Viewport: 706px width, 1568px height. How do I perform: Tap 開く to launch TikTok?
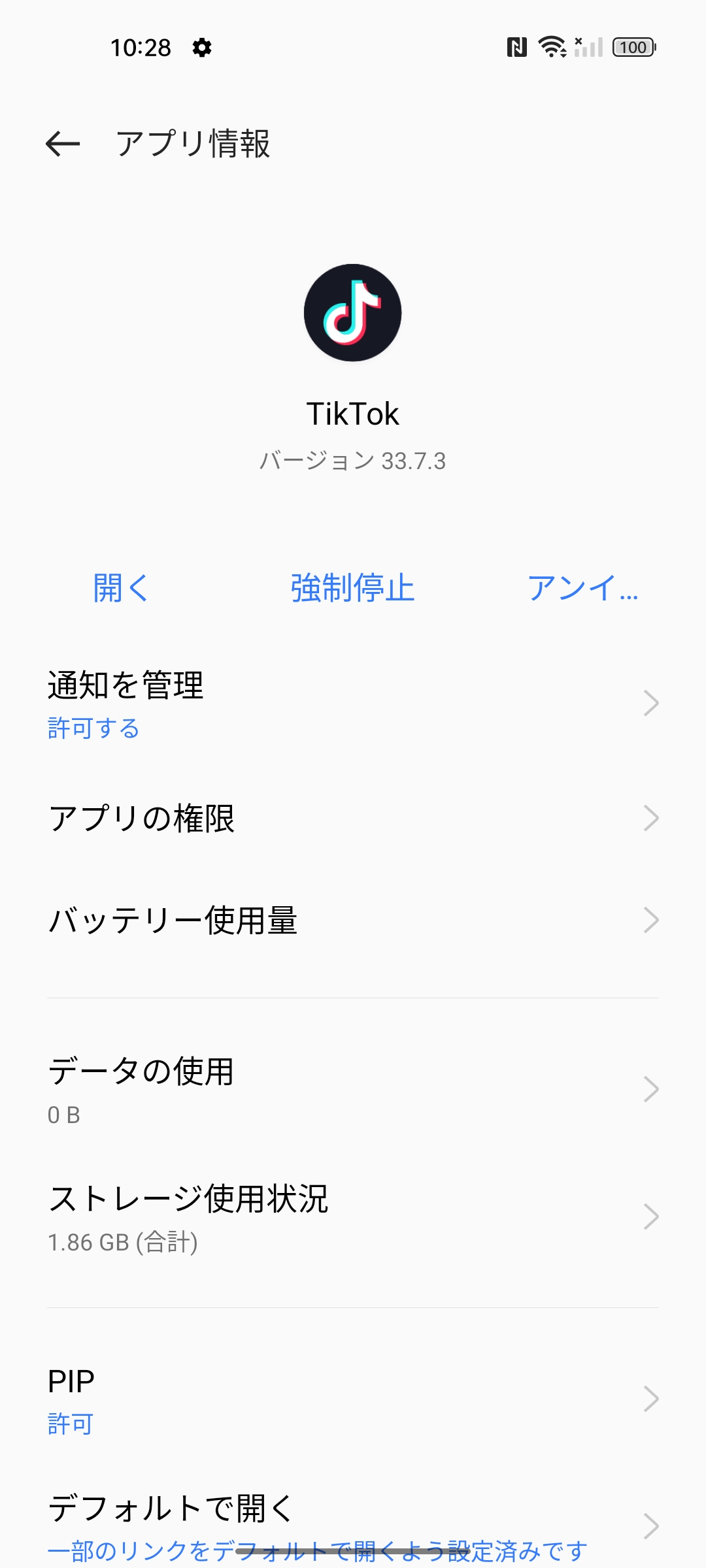pos(120,587)
